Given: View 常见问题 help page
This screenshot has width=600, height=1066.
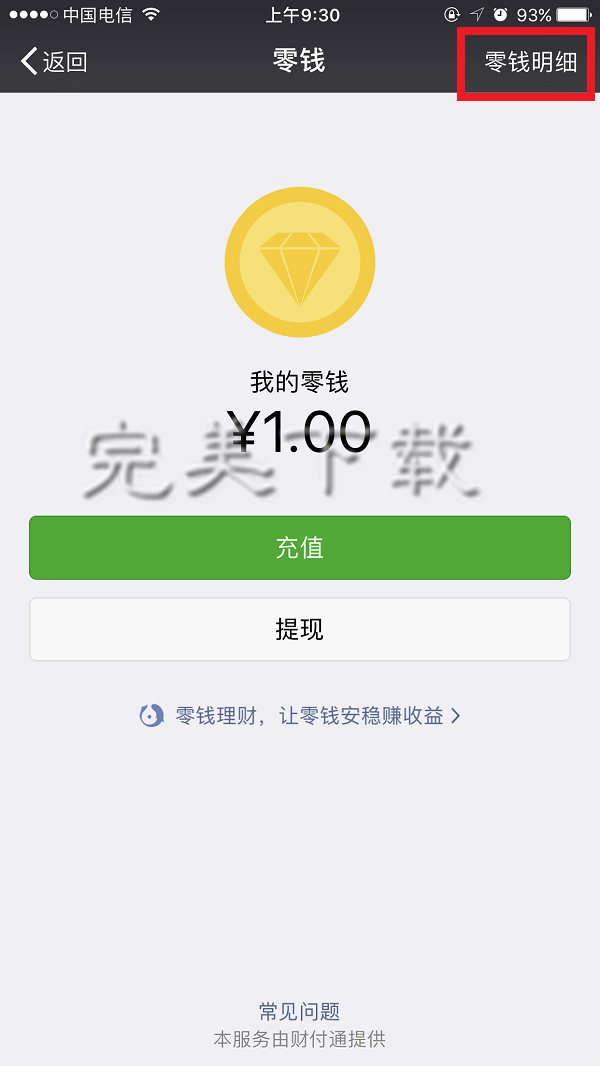Looking at the screenshot, I should tap(300, 1011).
